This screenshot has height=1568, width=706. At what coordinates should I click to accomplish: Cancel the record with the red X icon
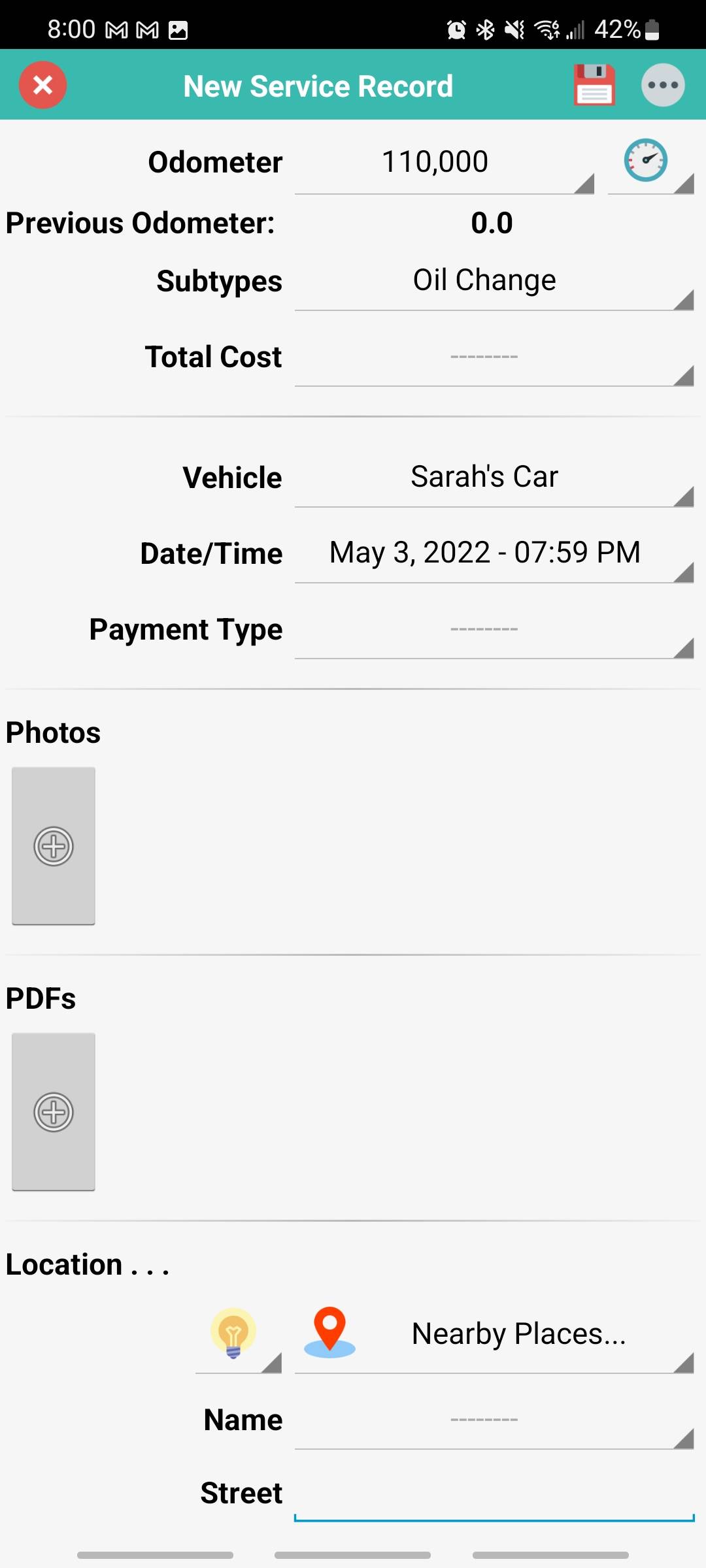42,84
